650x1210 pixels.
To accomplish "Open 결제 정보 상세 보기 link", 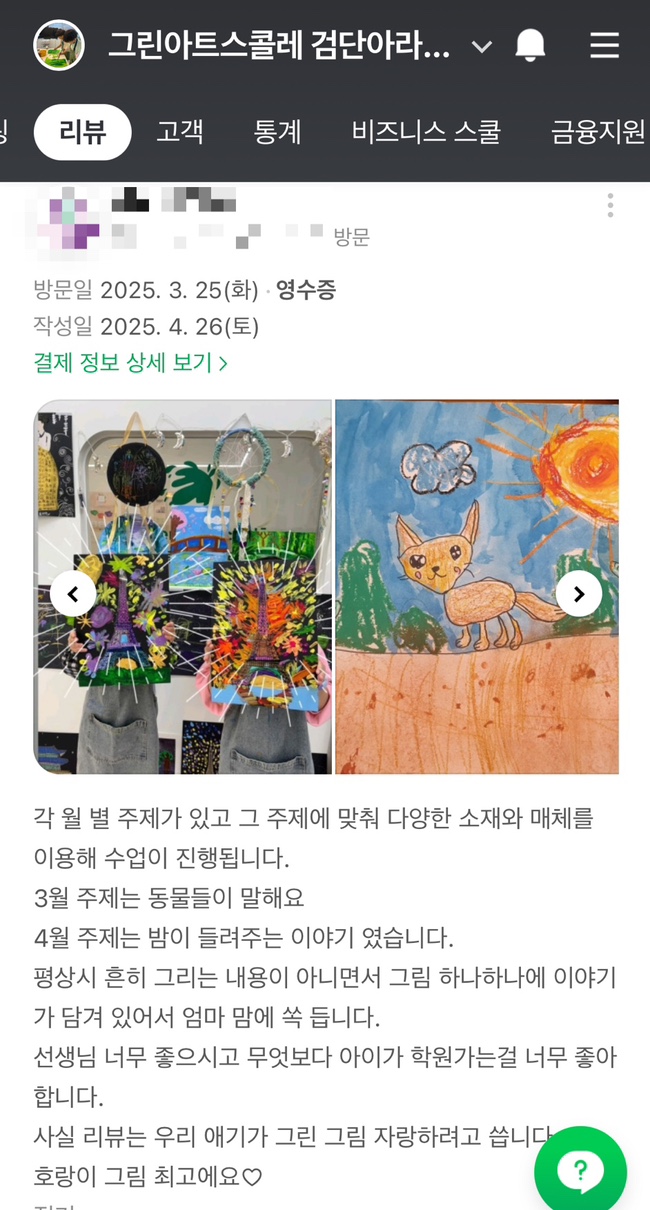I will click(131, 362).
